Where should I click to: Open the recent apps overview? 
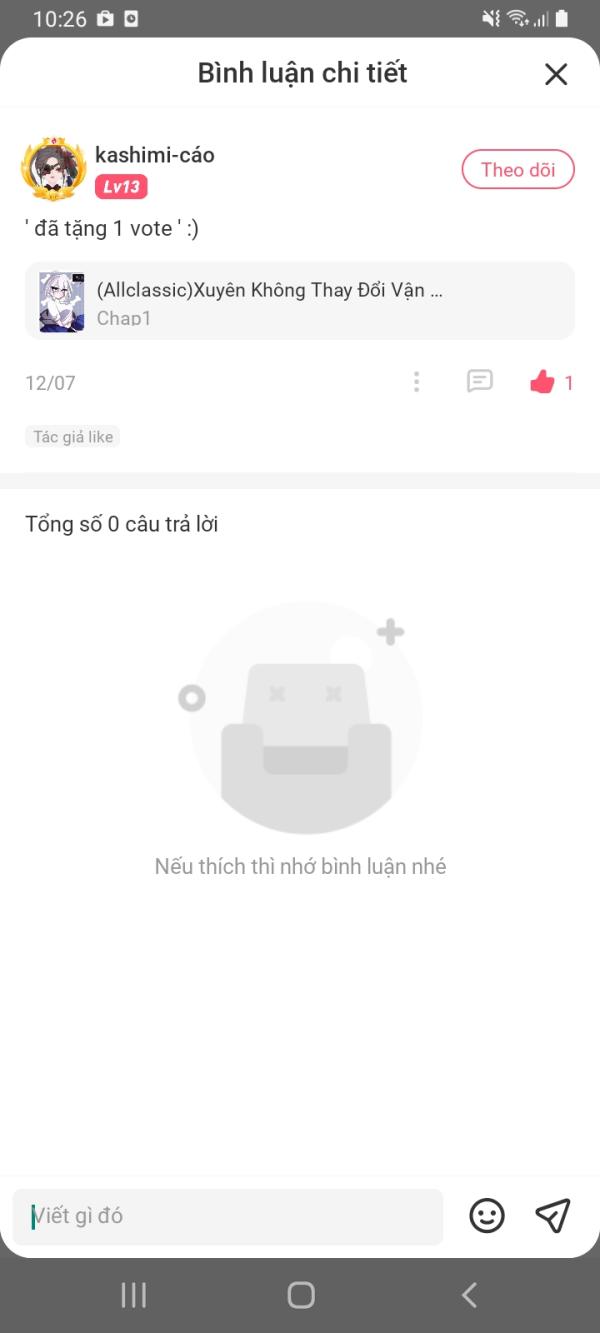(x=133, y=1295)
